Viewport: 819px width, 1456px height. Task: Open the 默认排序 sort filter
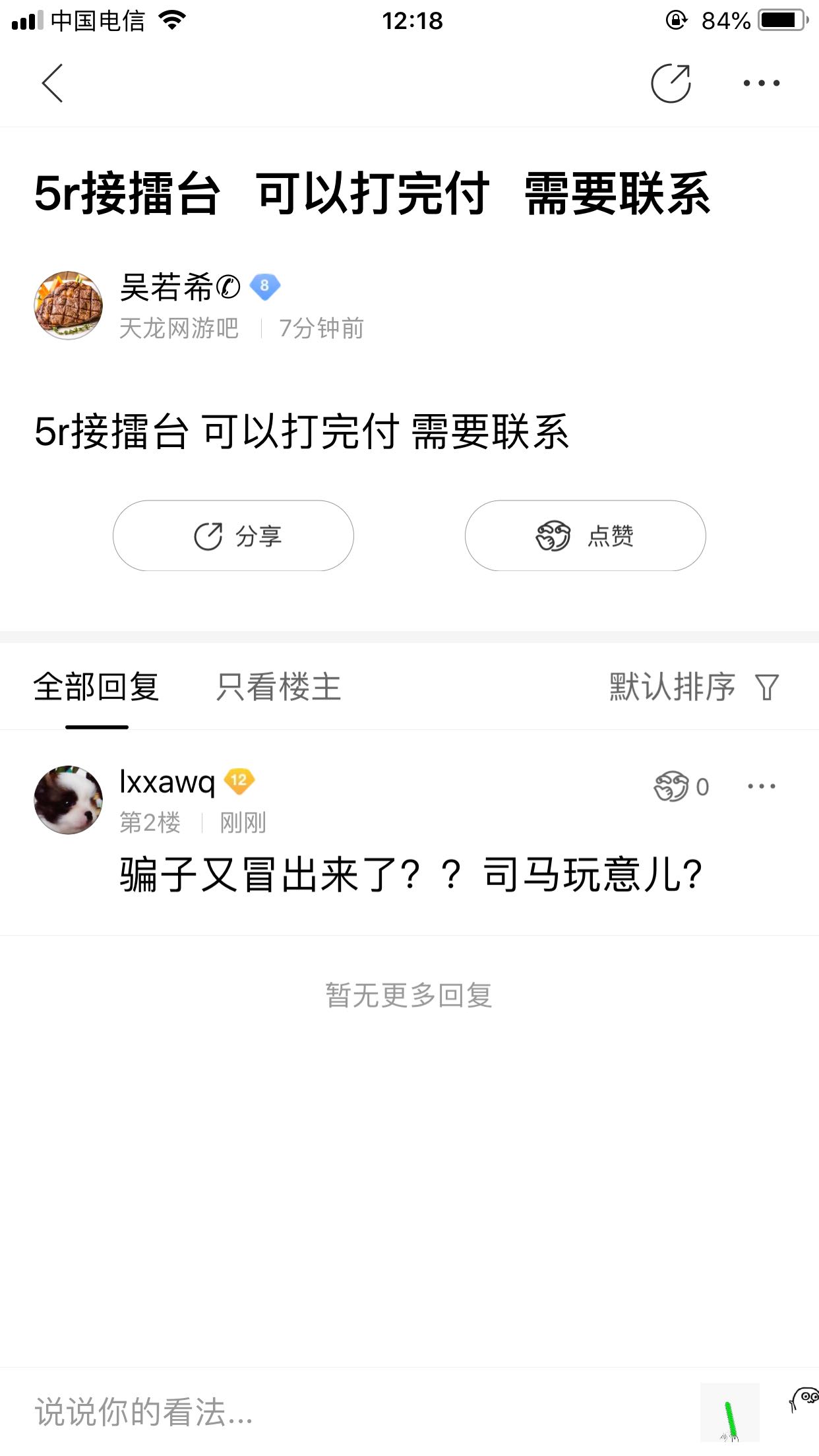click(x=694, y=687)
